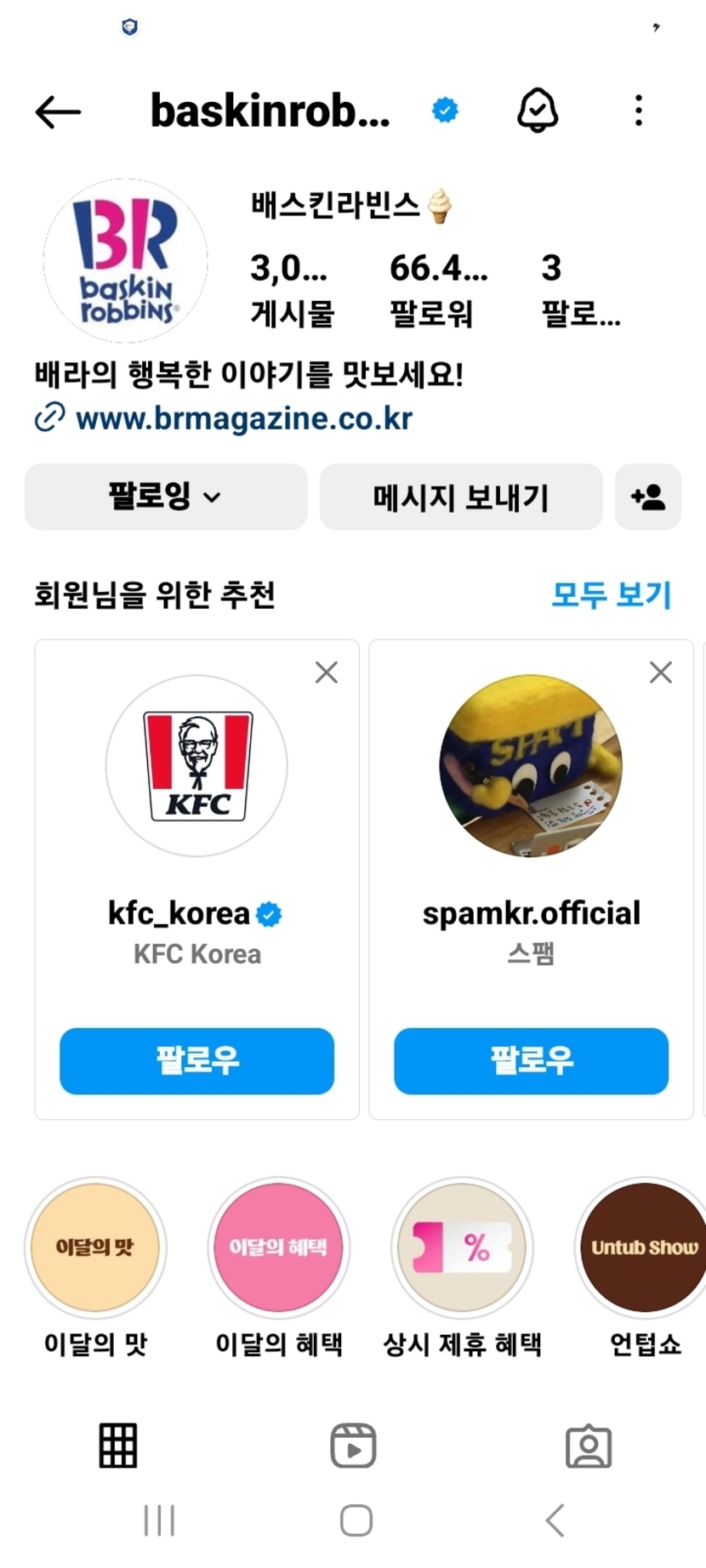Follow spamkr.official
This screenshot has width=706, height=1568.
pyautogui.click(x=531, y=1060)
